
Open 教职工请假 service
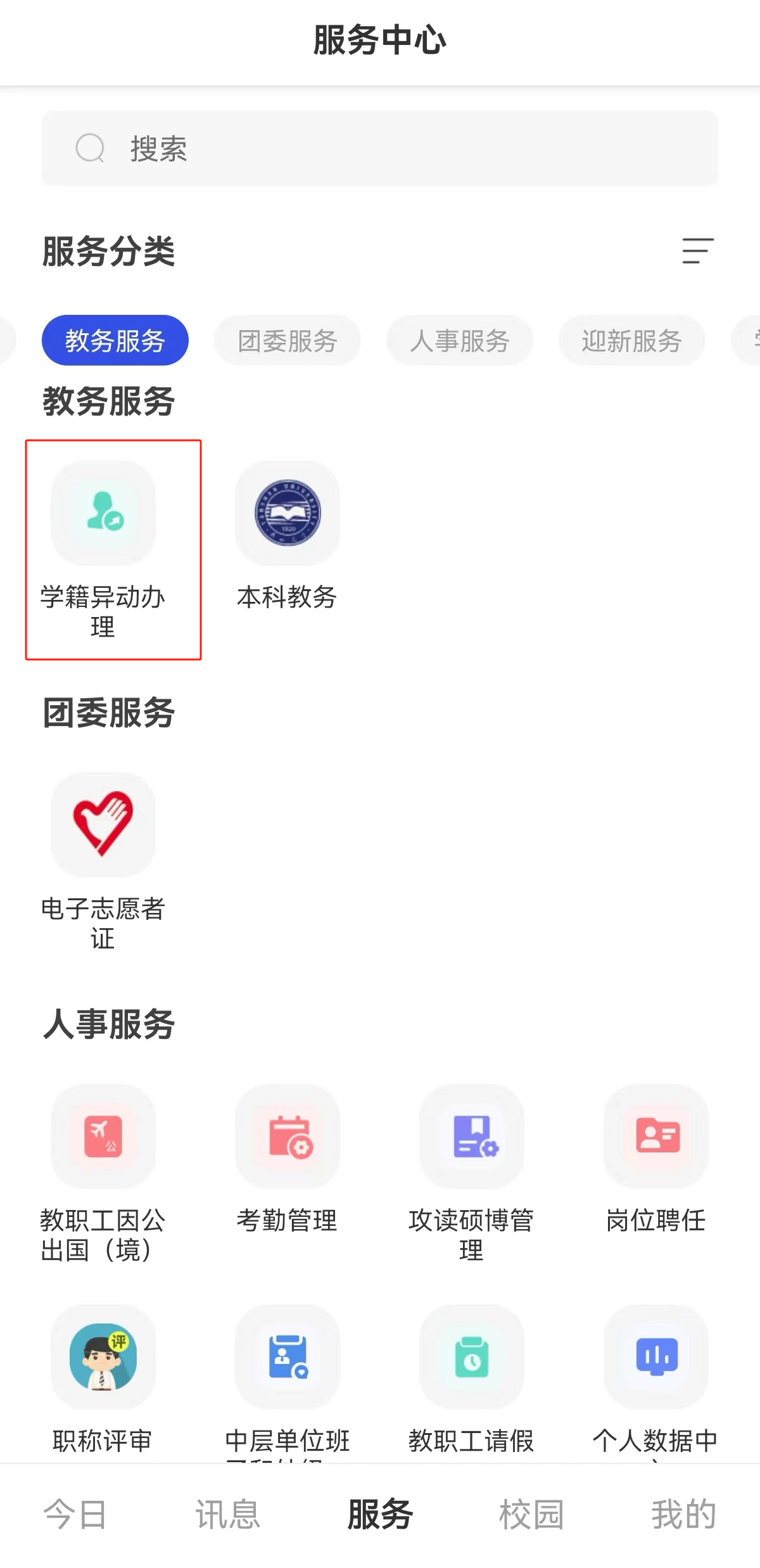[x=472, y=1357]
